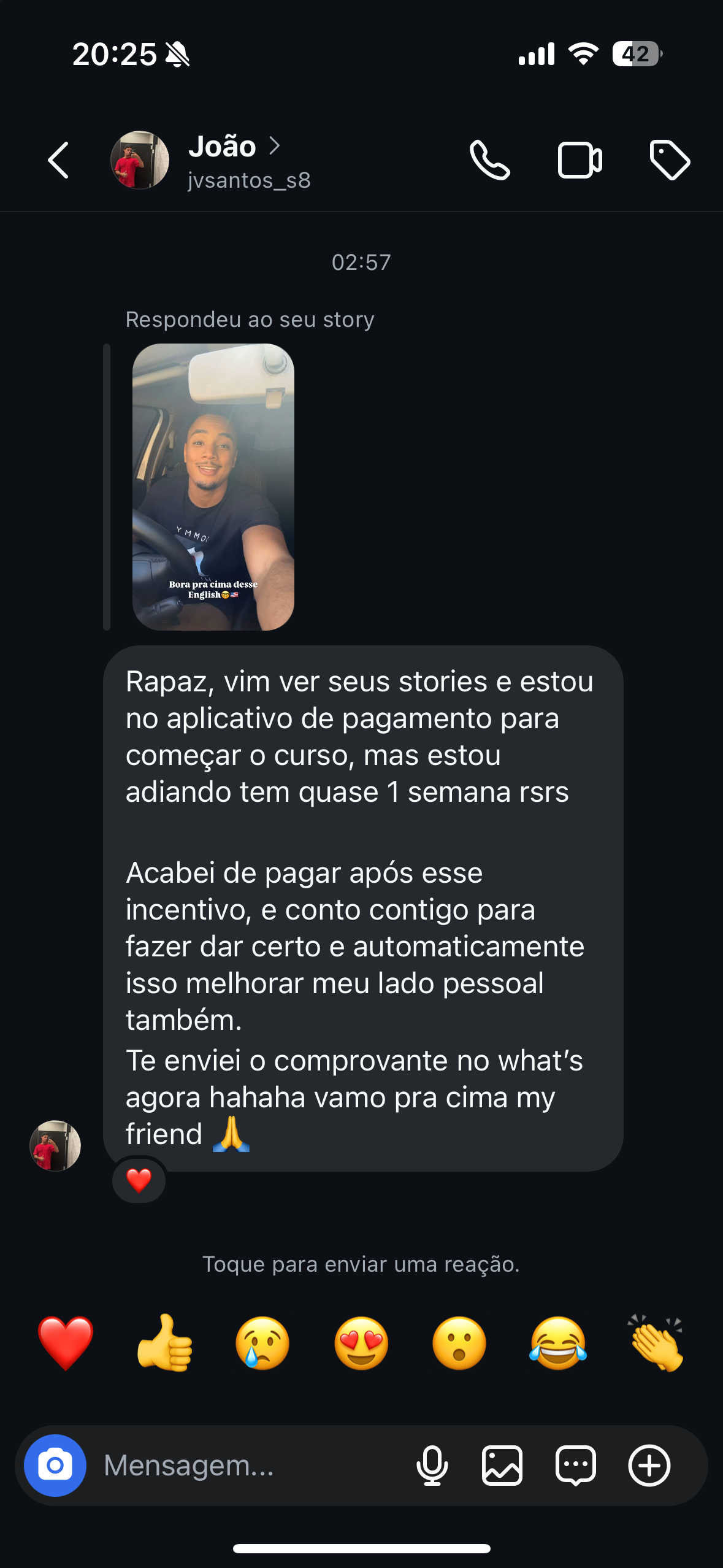Start a video call with João
This screenshot has height=1568, width=723.
click(x=580, y=160)
